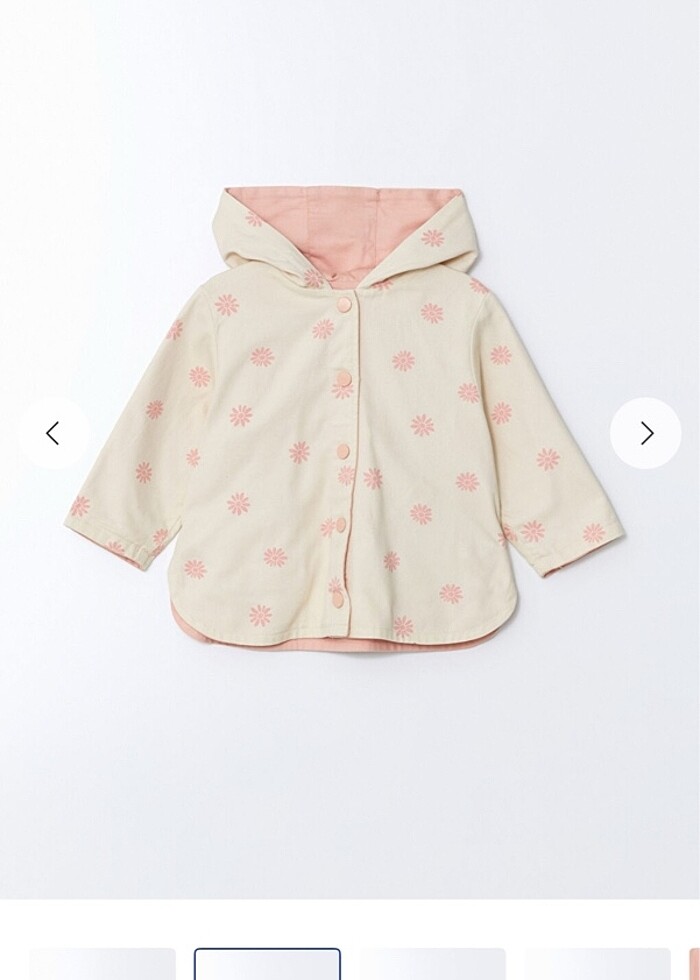Show the previous product photo
700x980 pixels.
tap(53, 433)
